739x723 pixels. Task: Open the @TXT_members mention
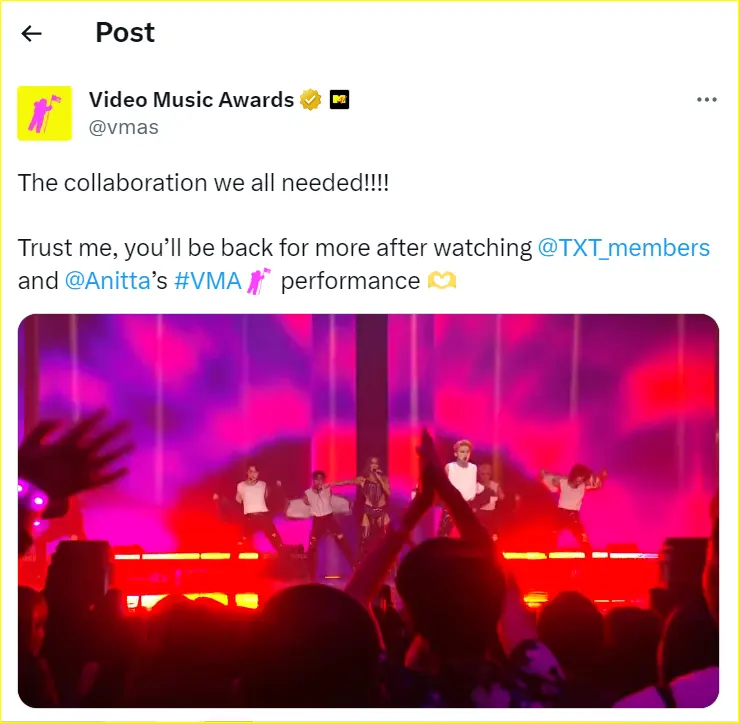[x=623, y=248]
